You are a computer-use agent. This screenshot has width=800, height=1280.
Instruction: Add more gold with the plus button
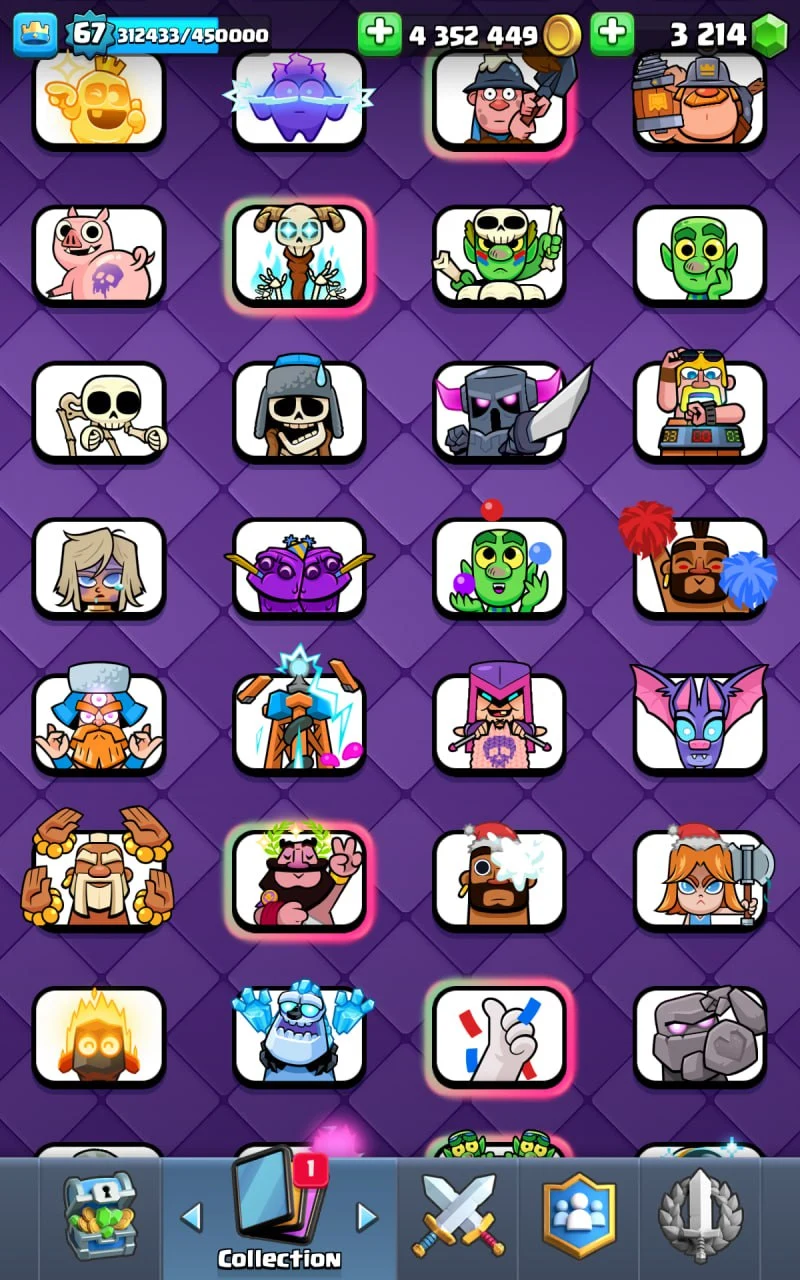click(x=380, y=35)
